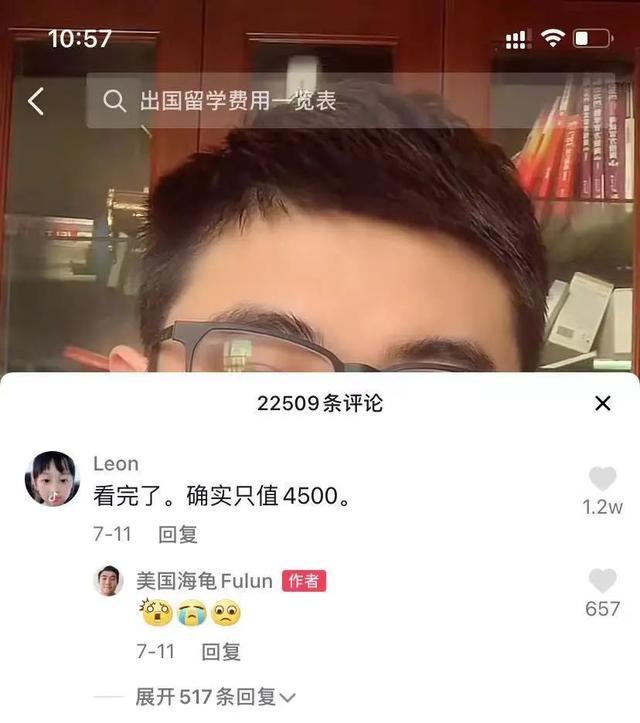Go back with the arrow icon
640x723 pixels.
click(x=36, y=101)
